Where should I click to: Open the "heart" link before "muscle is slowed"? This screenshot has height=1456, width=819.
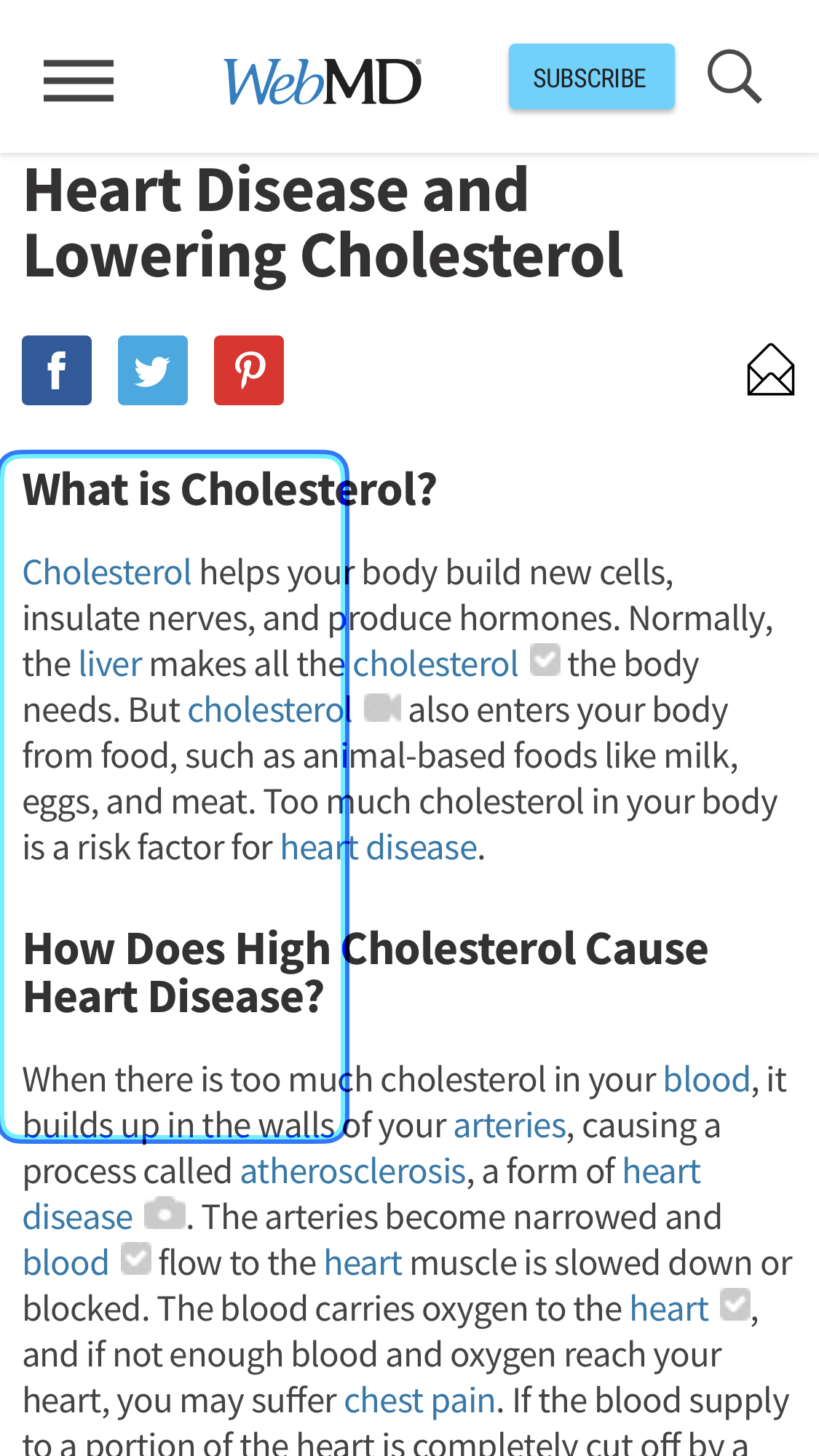coord(363,1263)
